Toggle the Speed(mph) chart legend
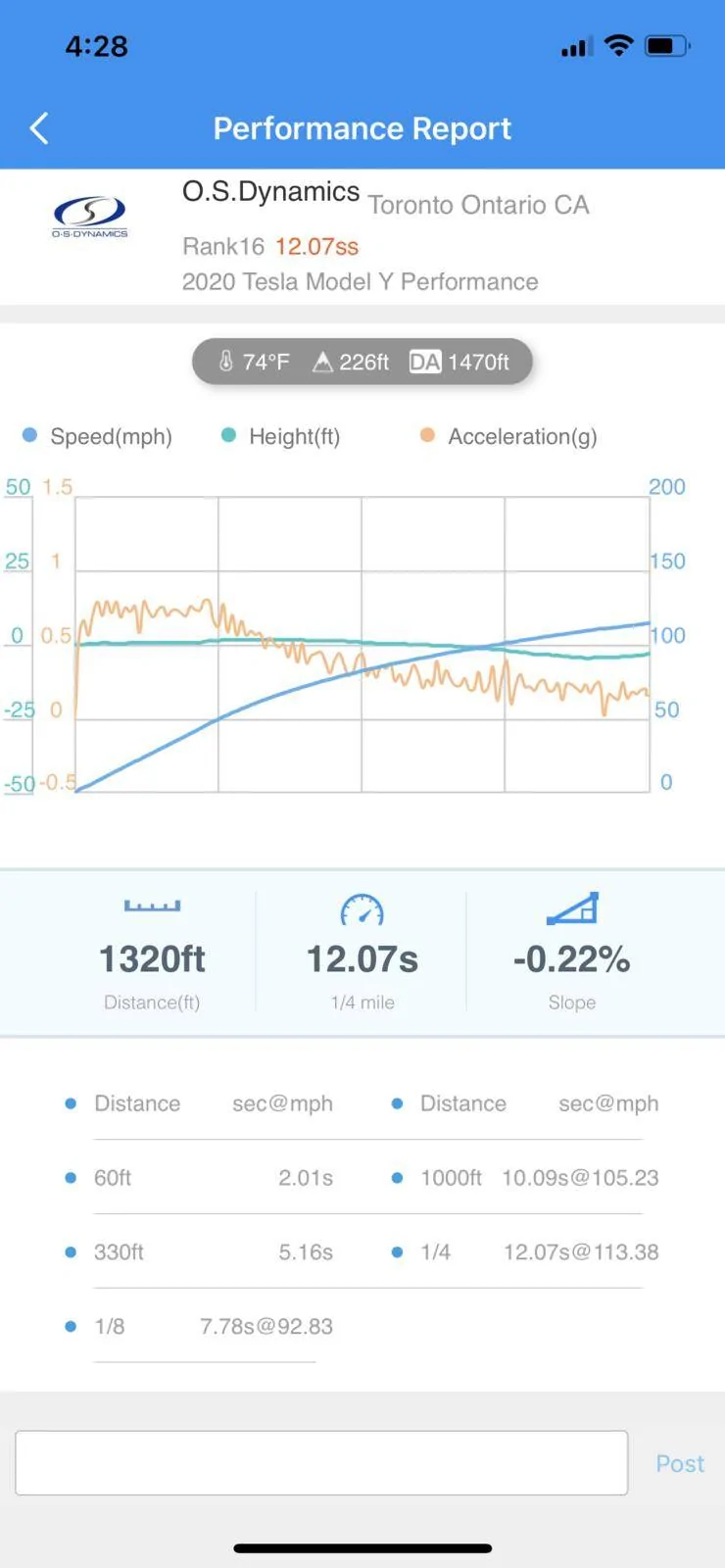Screen dimensions: 725x1568 (98, 436)
